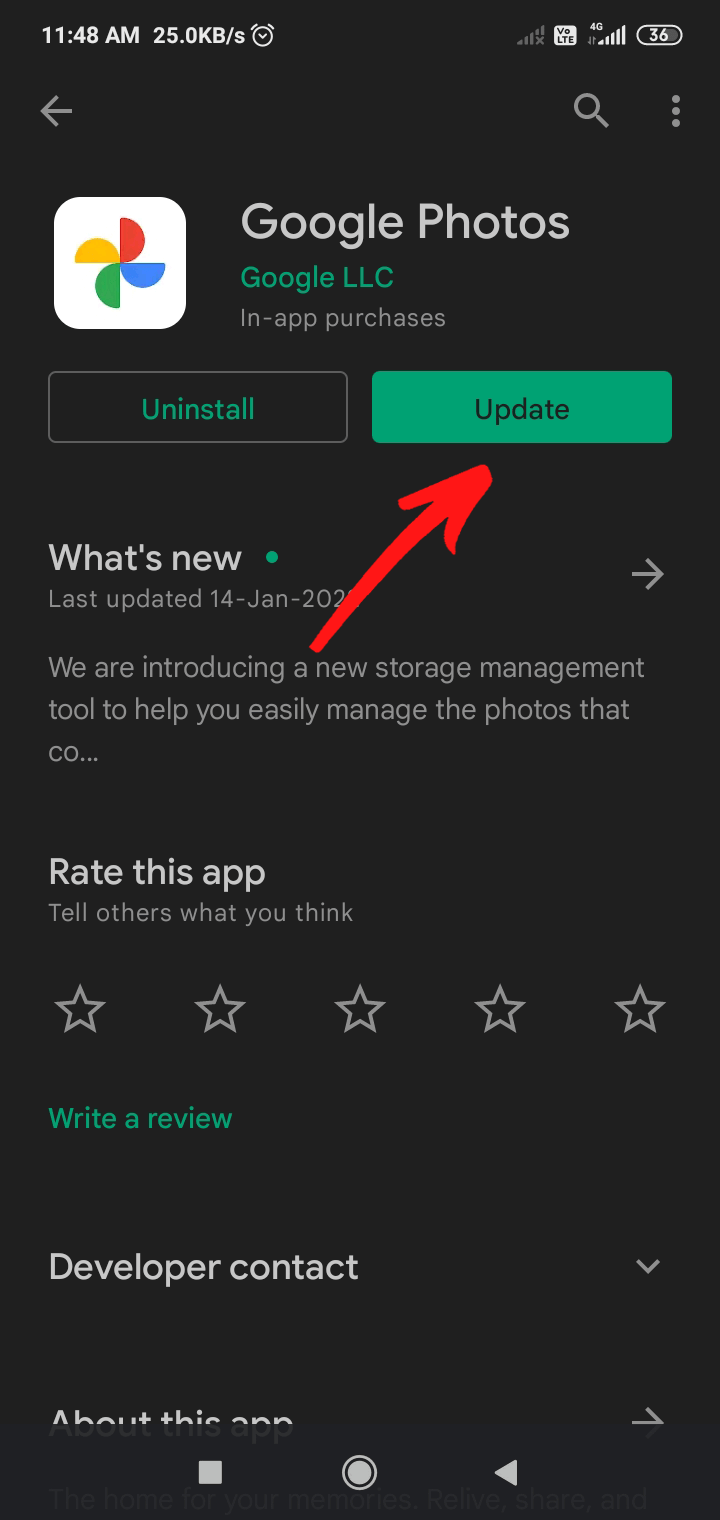Uninstall Google Photos
720x1520 pixels.
pos(198,407)
